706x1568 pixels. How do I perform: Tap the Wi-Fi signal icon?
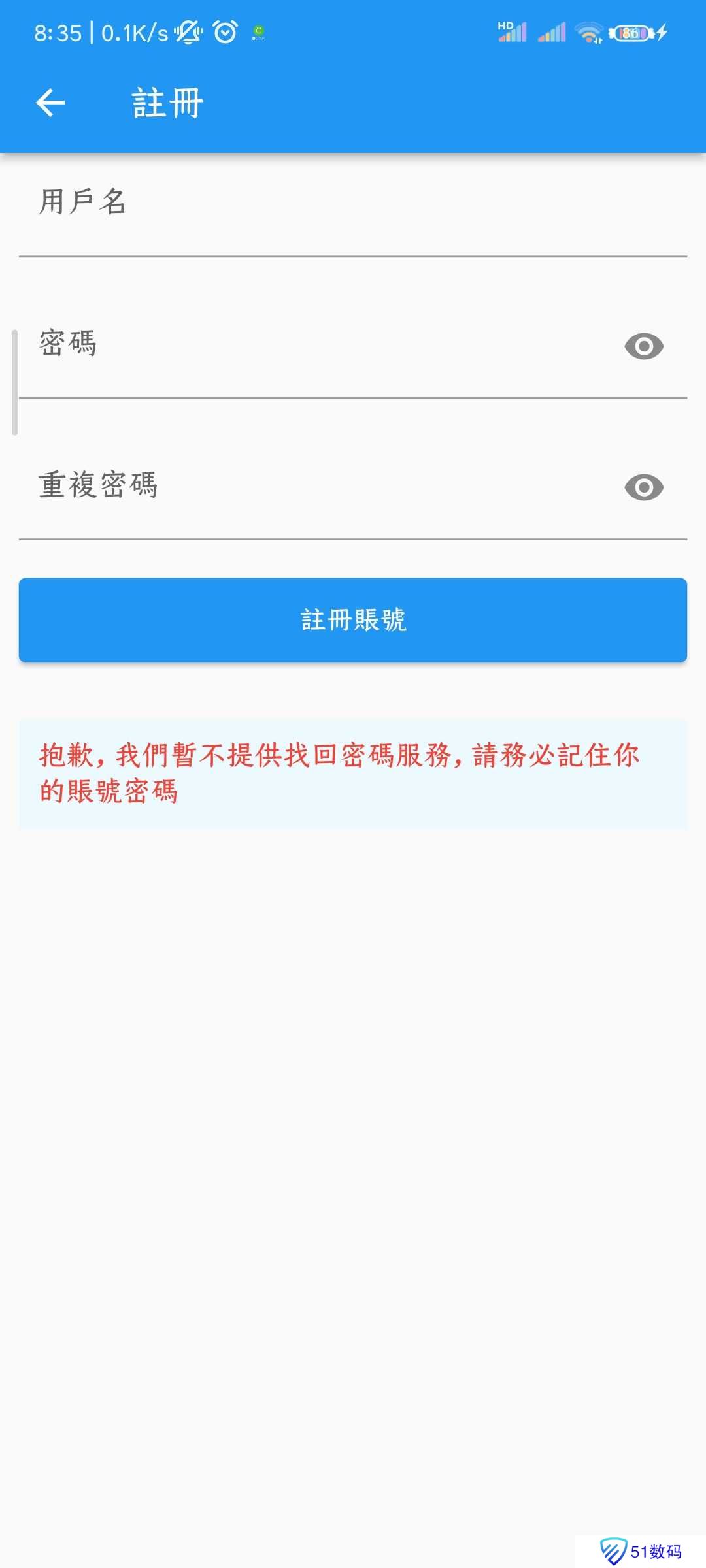click(587, 31)
